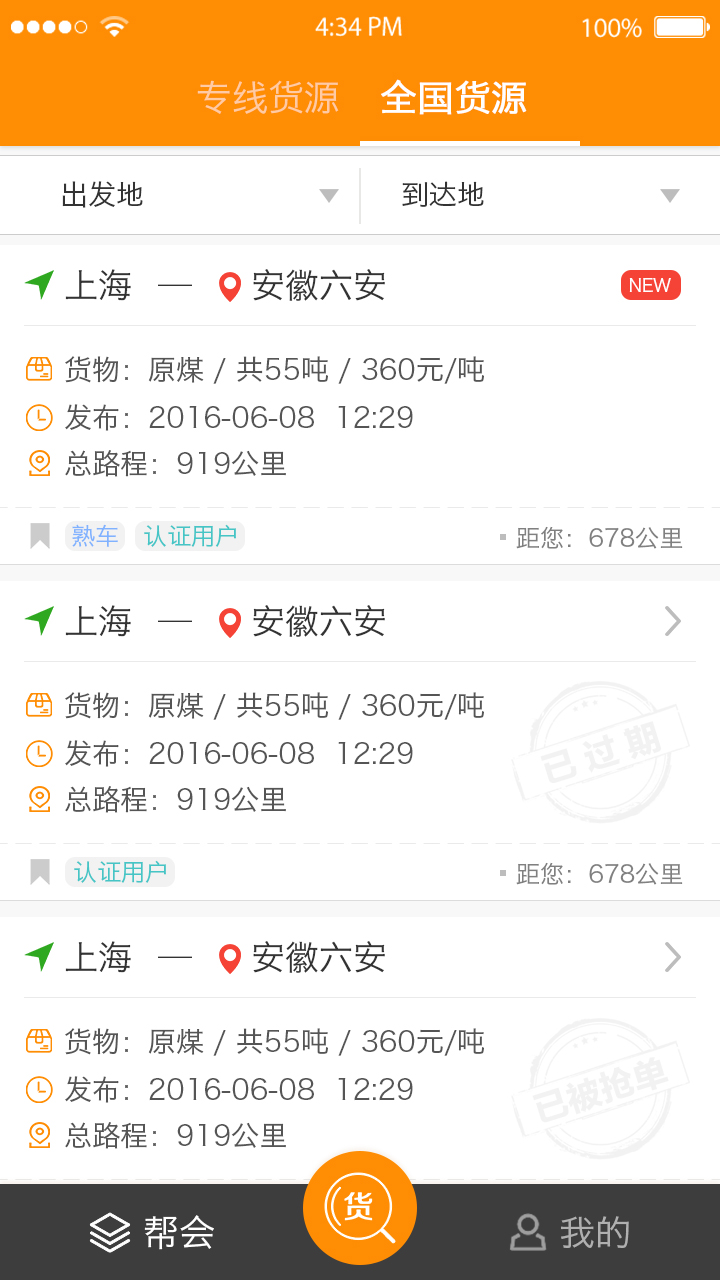Bookmark the 已过期 listing
Image resolution: width=720 pixels, height=1280 pixels.
pyautogui.click(x=40, y=872)
